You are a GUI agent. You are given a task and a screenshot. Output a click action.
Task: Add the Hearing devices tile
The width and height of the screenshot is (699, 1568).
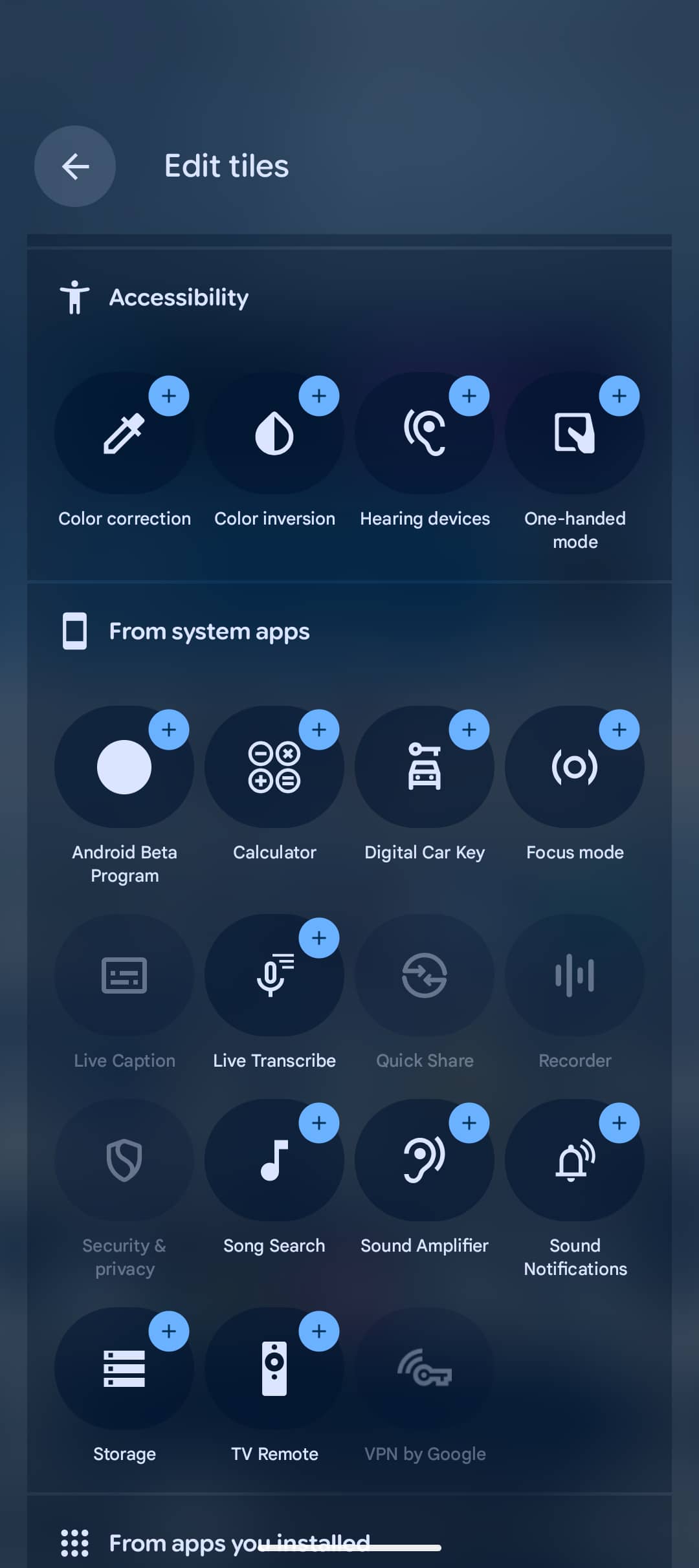[x=469, y=396]
